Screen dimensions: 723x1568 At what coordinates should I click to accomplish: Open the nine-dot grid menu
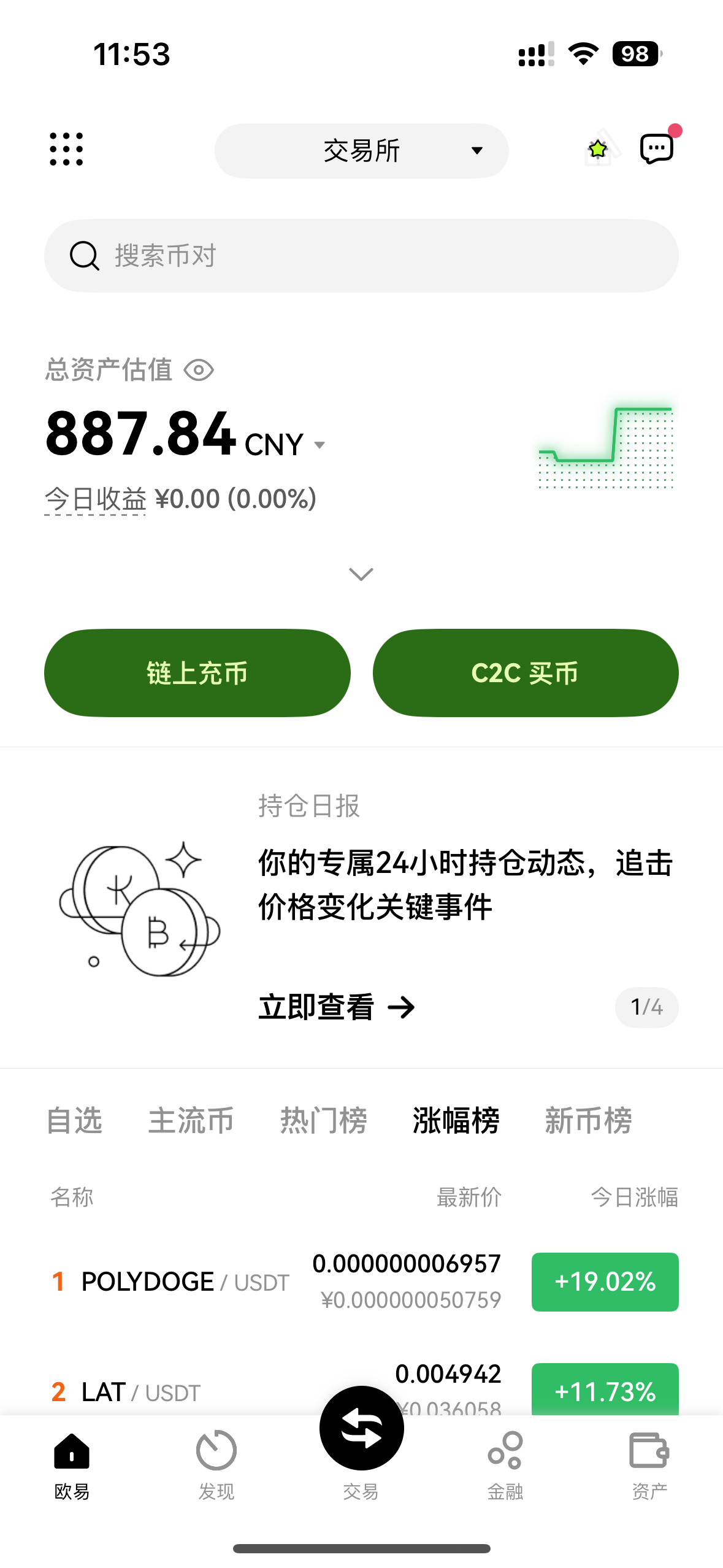[66, 149]
